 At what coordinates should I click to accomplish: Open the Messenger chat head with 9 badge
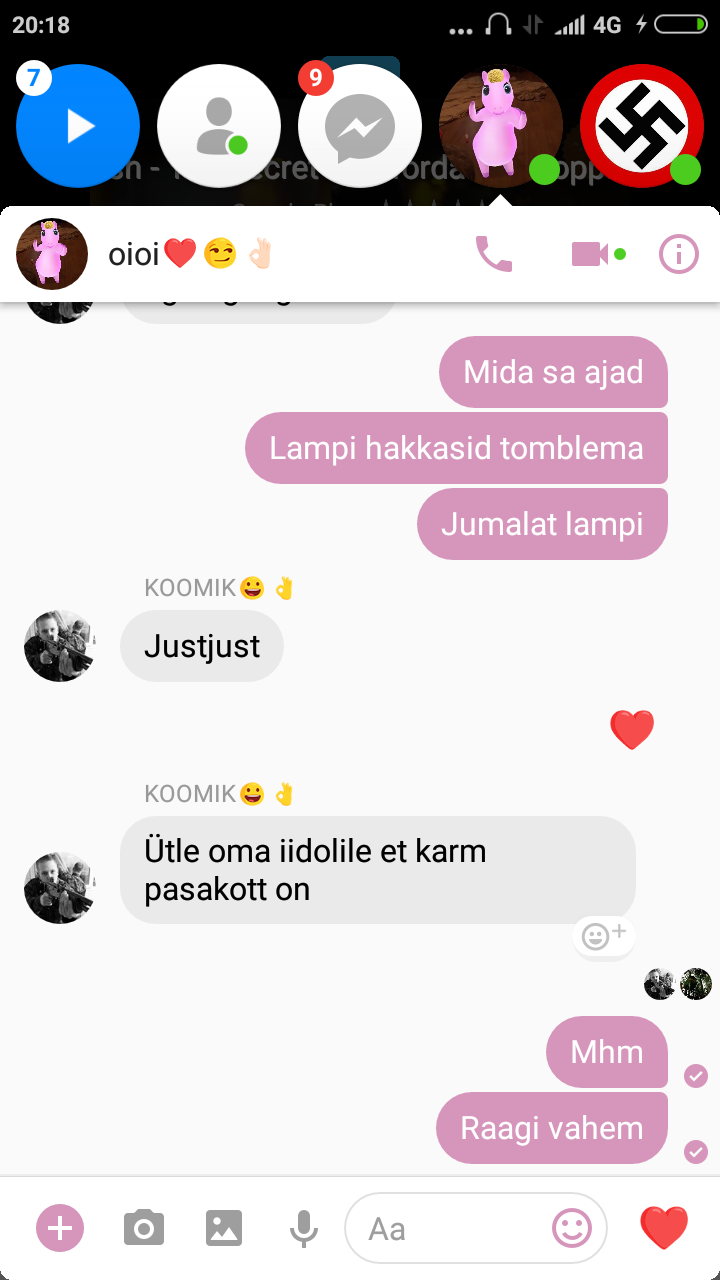tap(360, 126)
